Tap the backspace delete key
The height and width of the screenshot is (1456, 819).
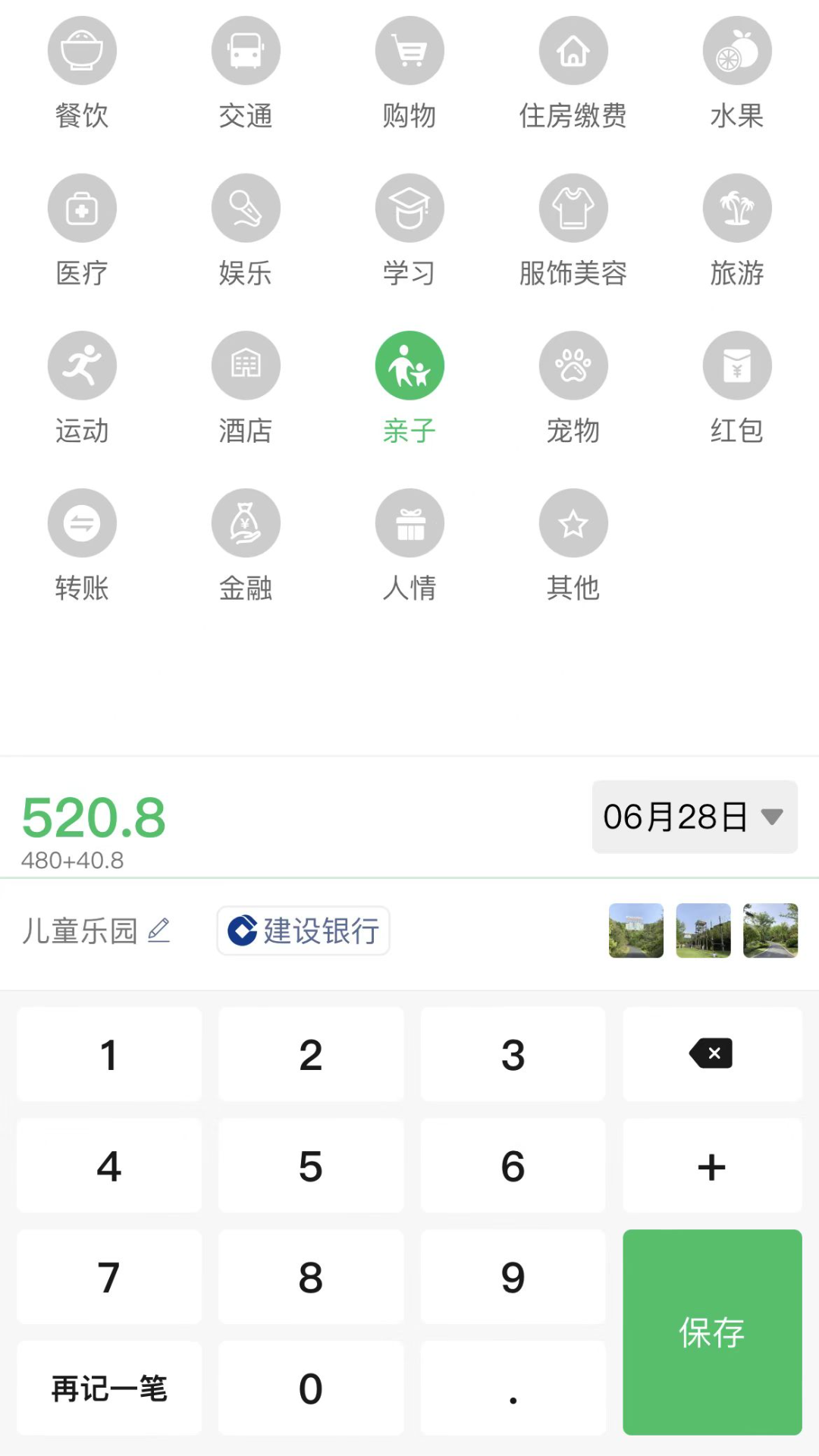711,1054
